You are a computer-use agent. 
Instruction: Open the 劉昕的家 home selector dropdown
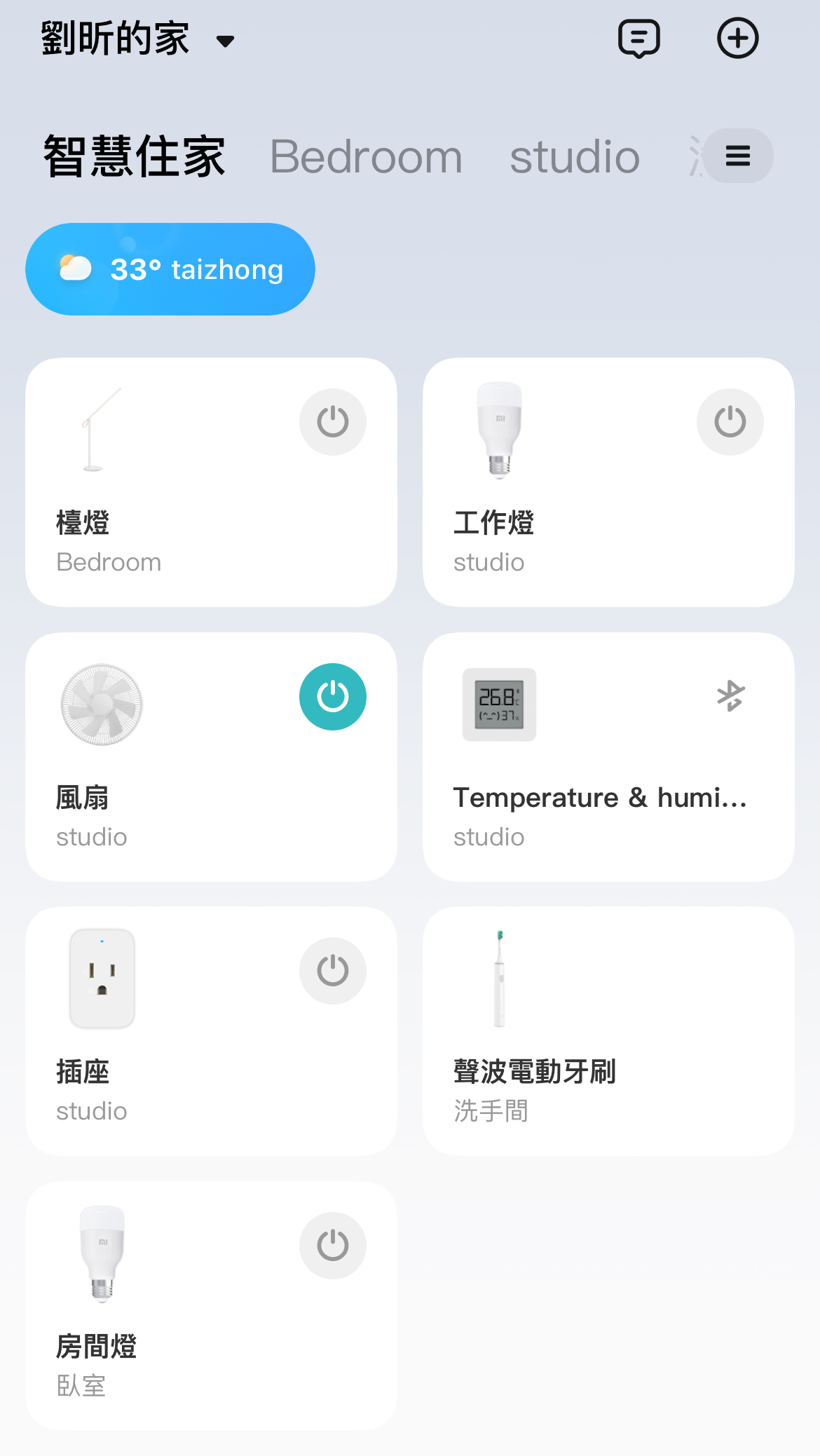pyautogui.click(x=138, y=39)
